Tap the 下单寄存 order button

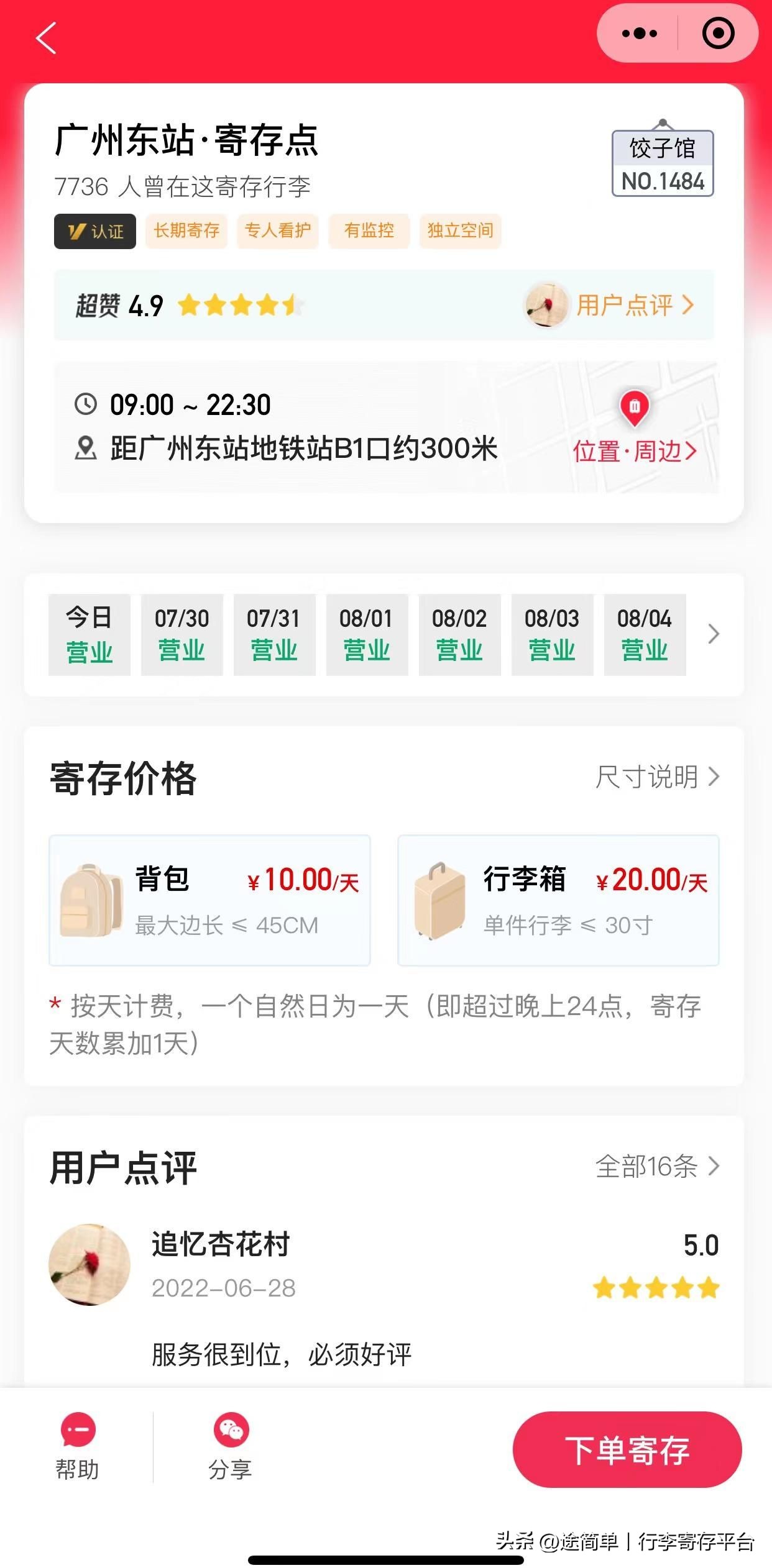coord(623,1451)
